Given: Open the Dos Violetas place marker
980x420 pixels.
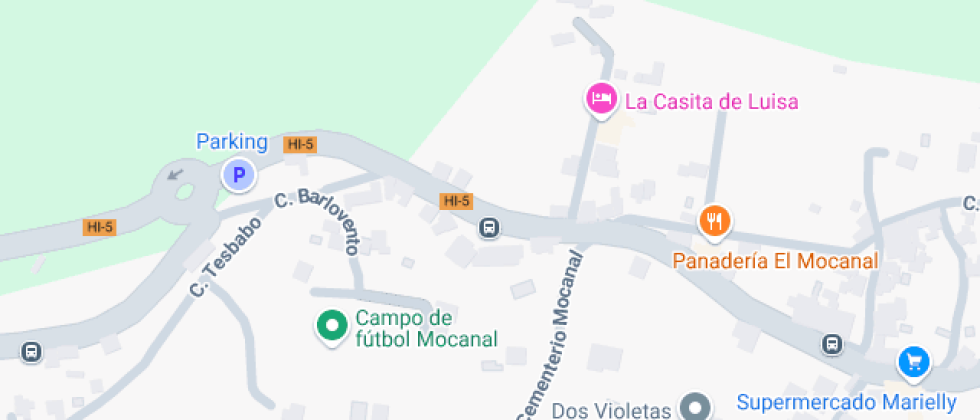Looking at the screenshot, I should point(695,408).
